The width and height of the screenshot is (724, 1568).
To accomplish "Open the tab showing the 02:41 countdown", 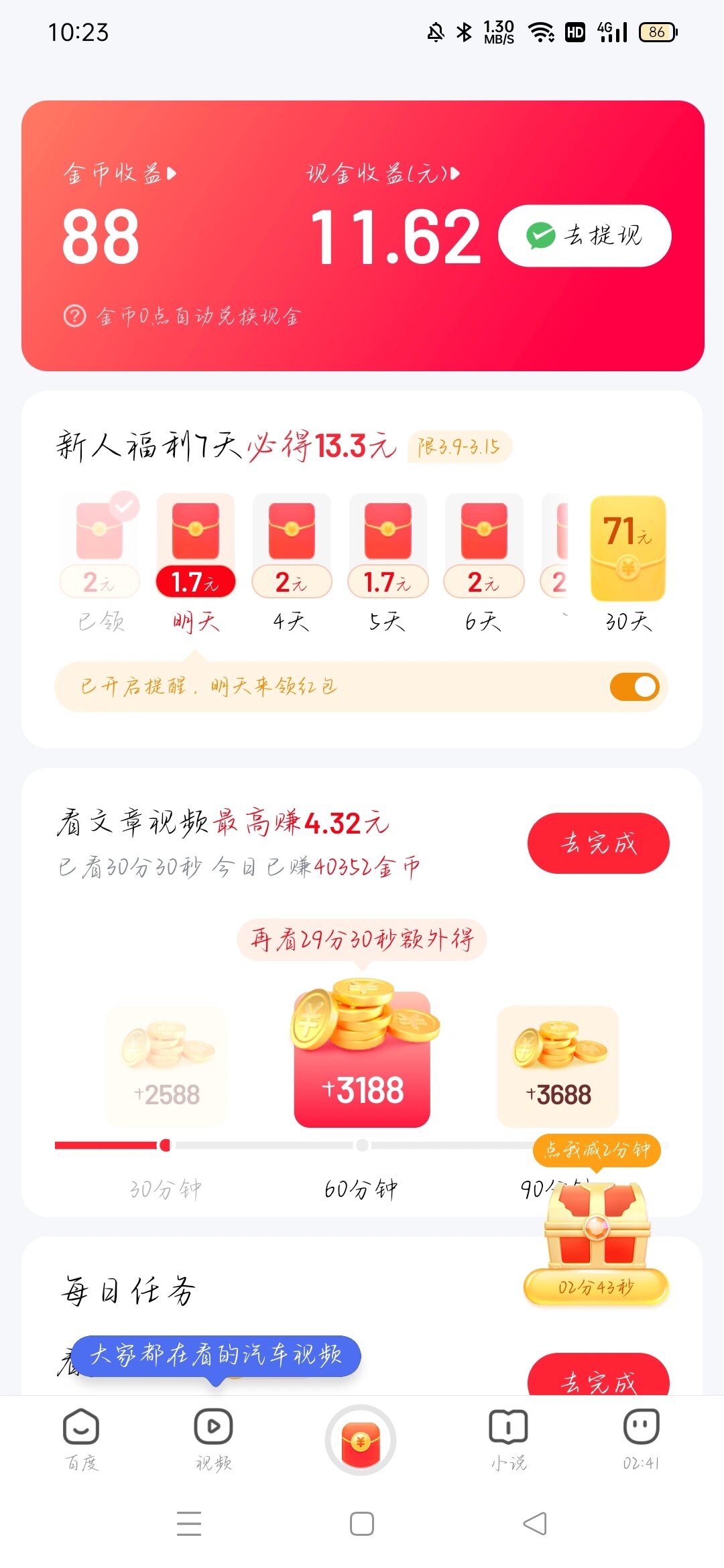I will click(641, 1440).
